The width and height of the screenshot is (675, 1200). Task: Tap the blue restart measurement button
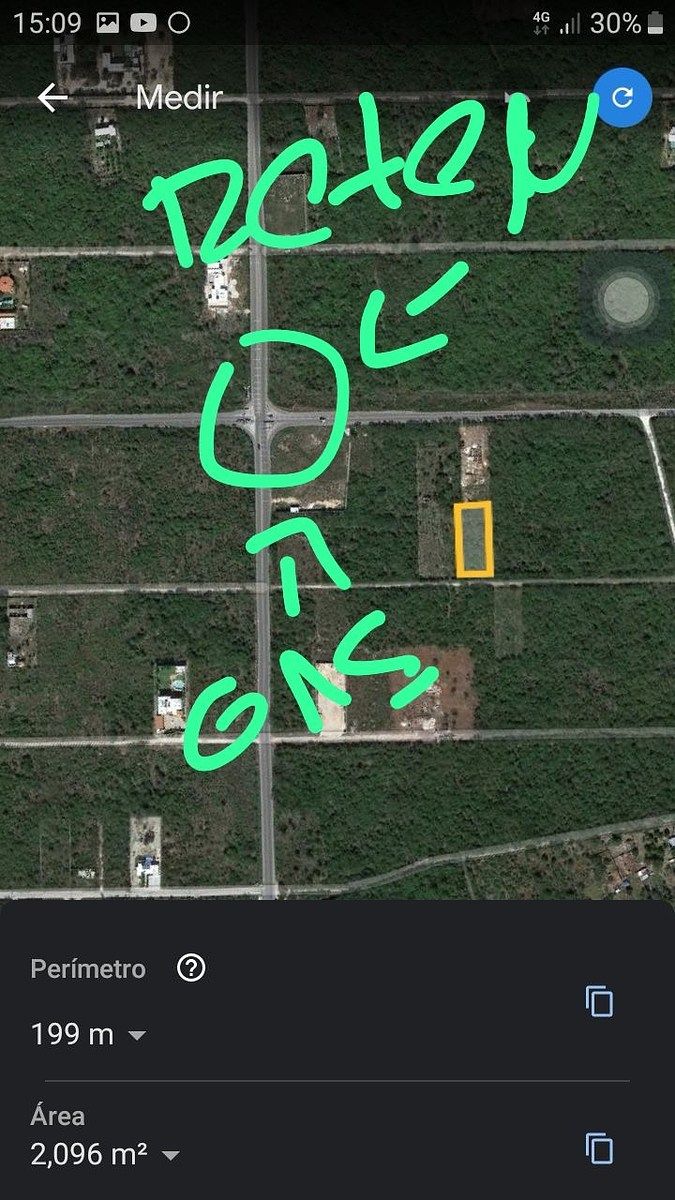(x=622, y=97)
